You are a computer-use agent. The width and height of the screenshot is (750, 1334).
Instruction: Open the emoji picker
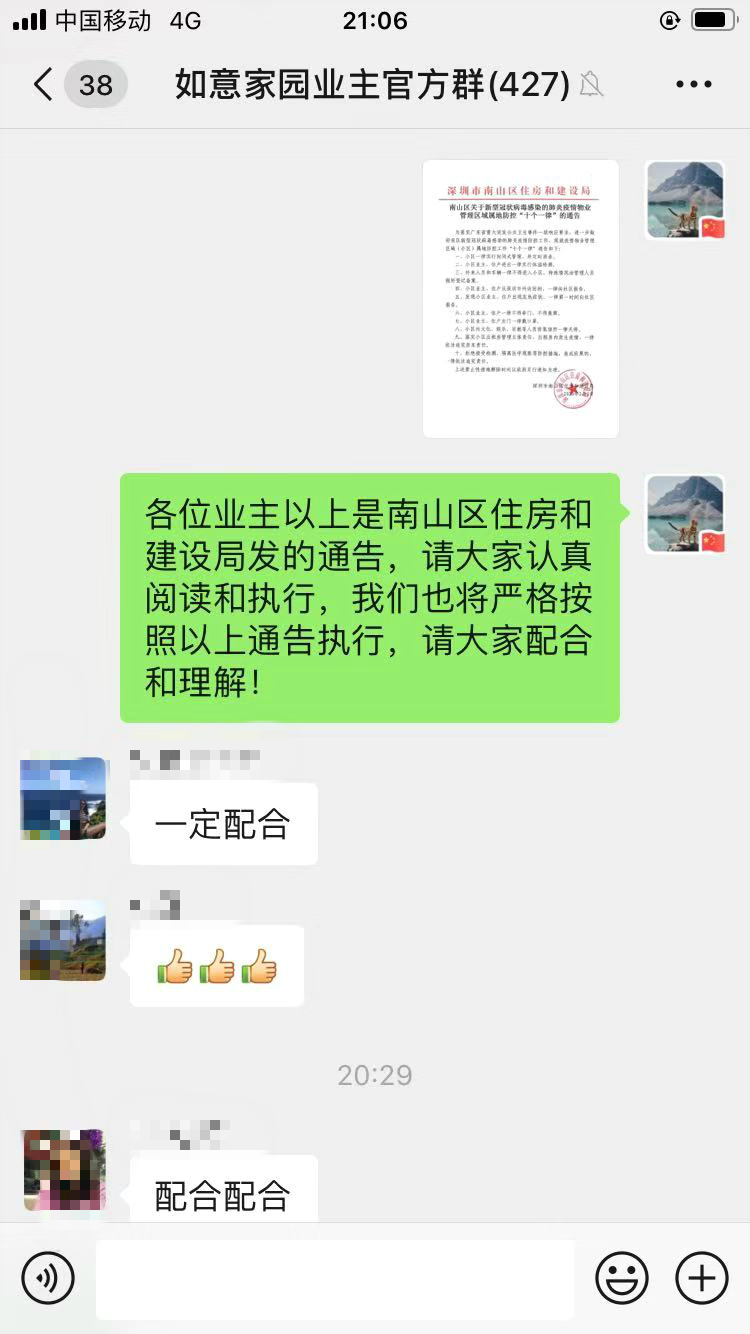622,1278
